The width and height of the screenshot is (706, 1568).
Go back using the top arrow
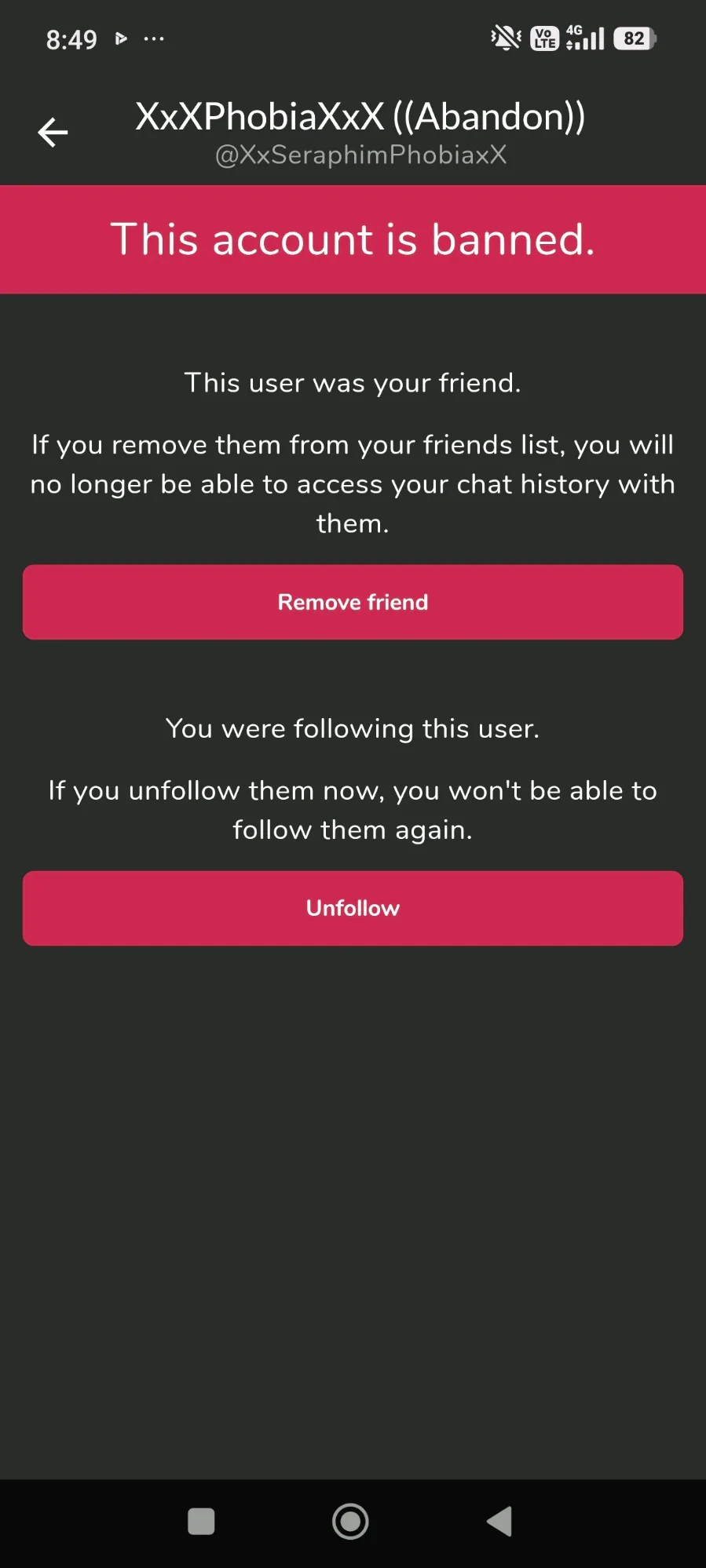coord(53,132)
